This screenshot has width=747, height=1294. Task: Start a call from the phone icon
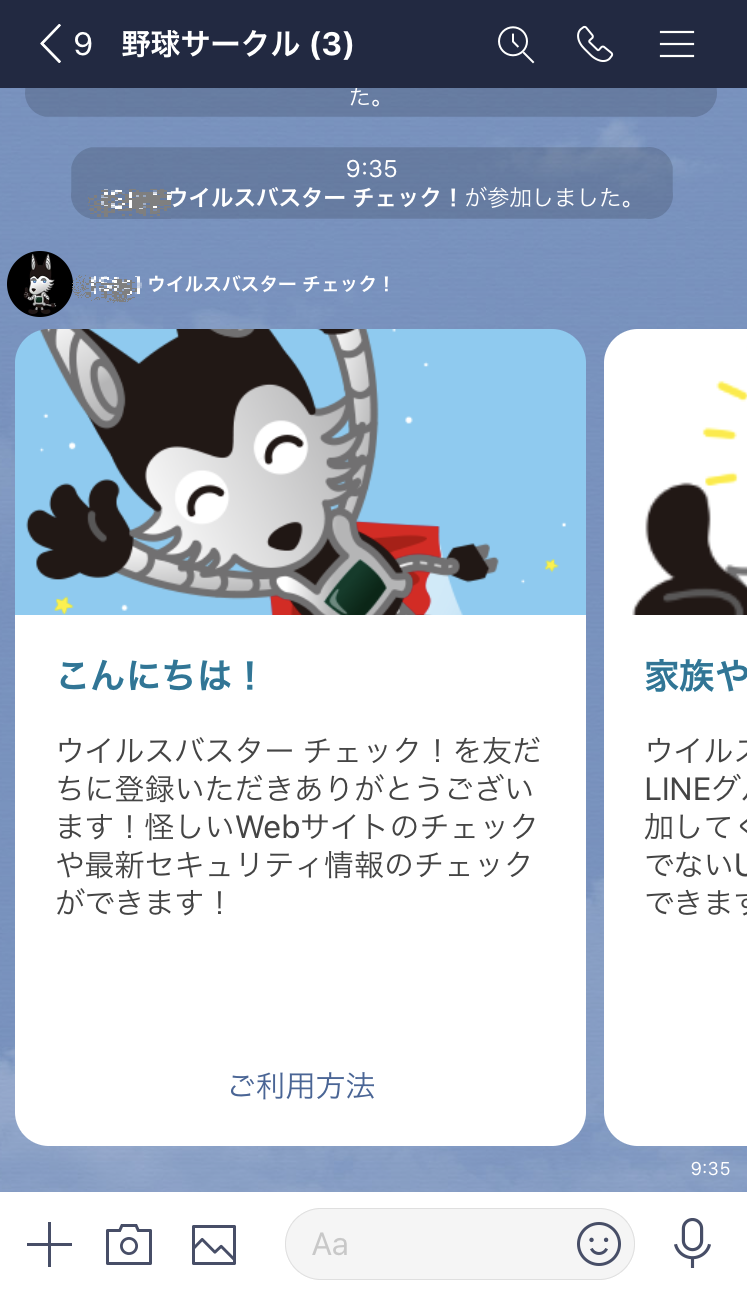tap(595, 44)
